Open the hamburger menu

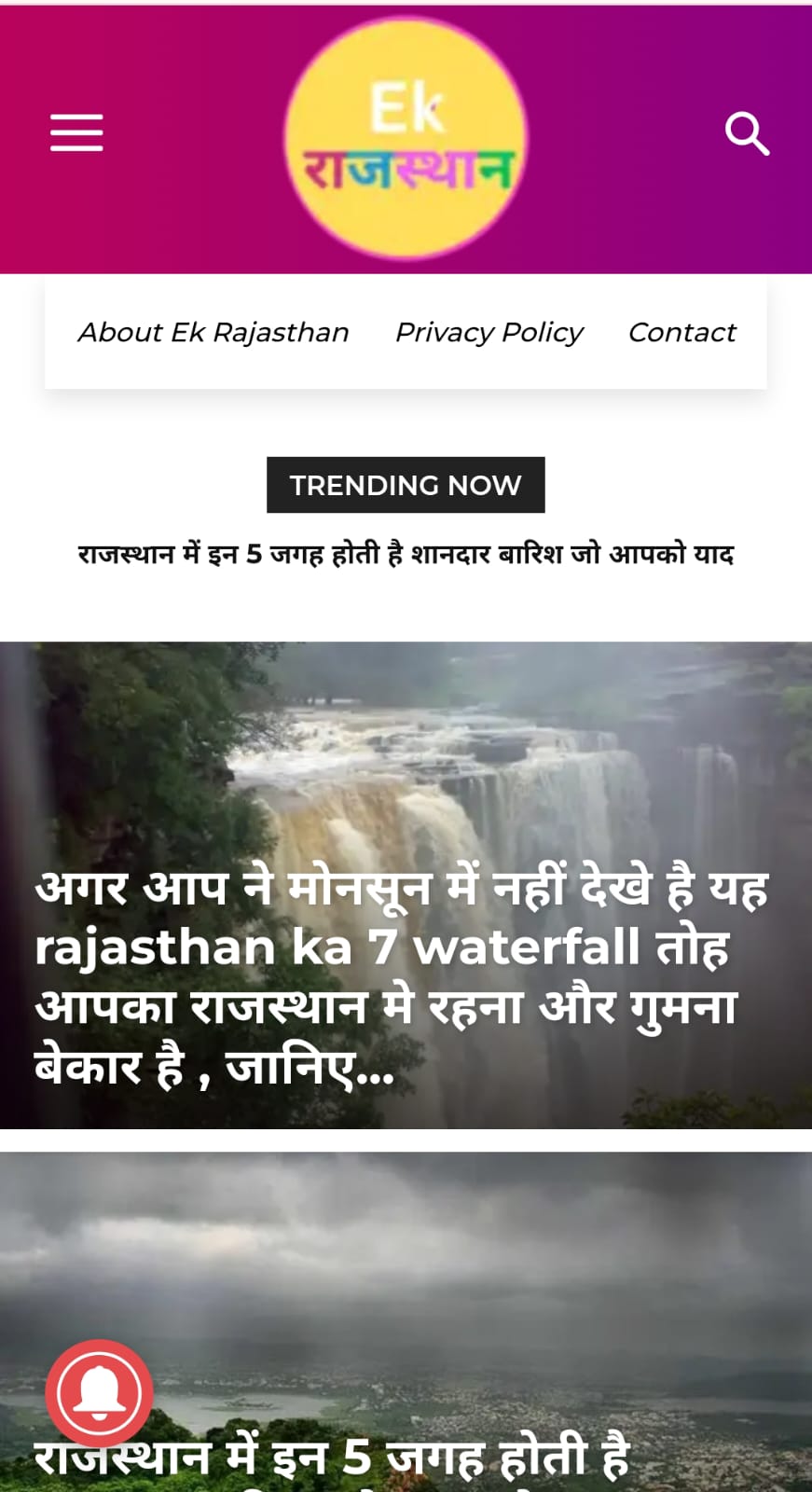pos(76,133)
